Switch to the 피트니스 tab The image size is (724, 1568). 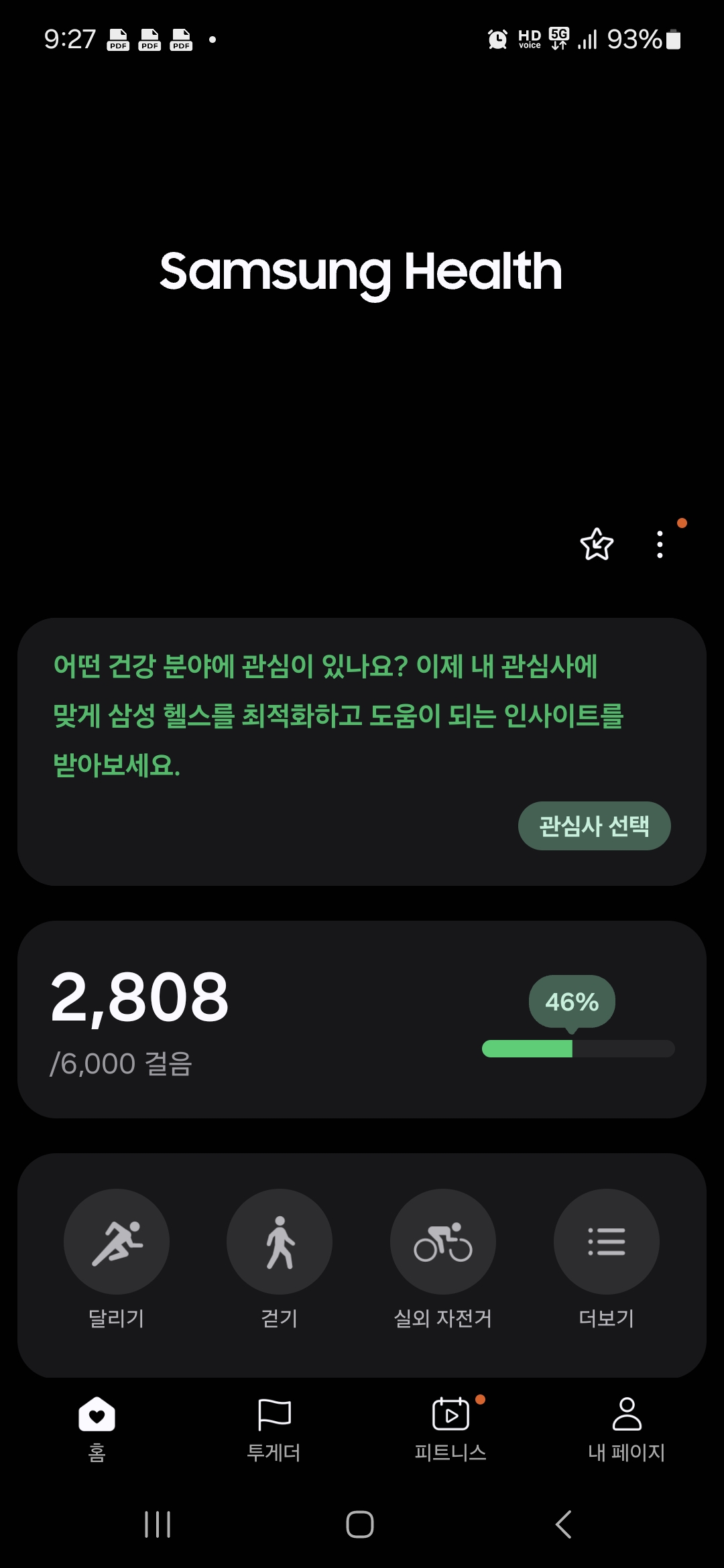point(450,1429)
